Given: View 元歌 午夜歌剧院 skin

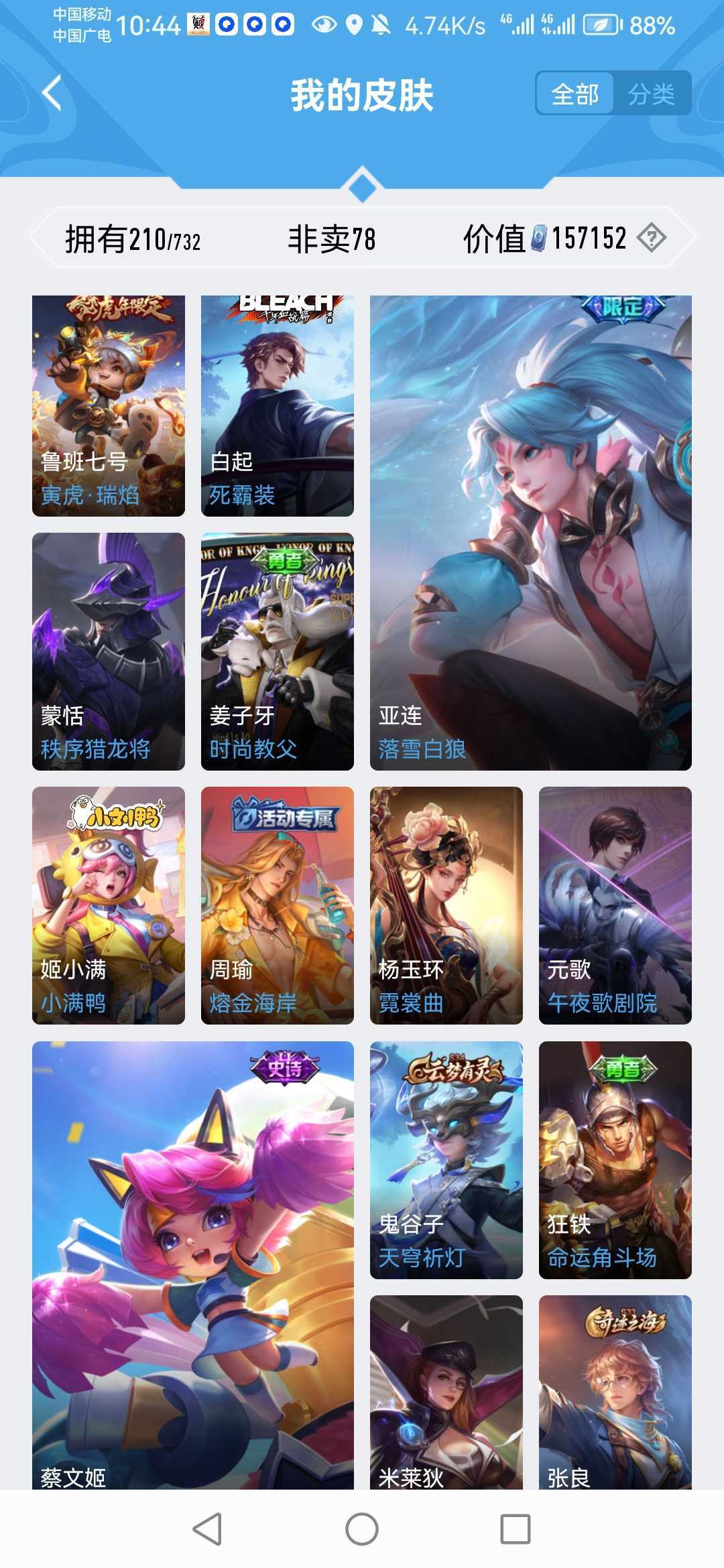Looking at the screenshot, I should (x=615, y=905).
